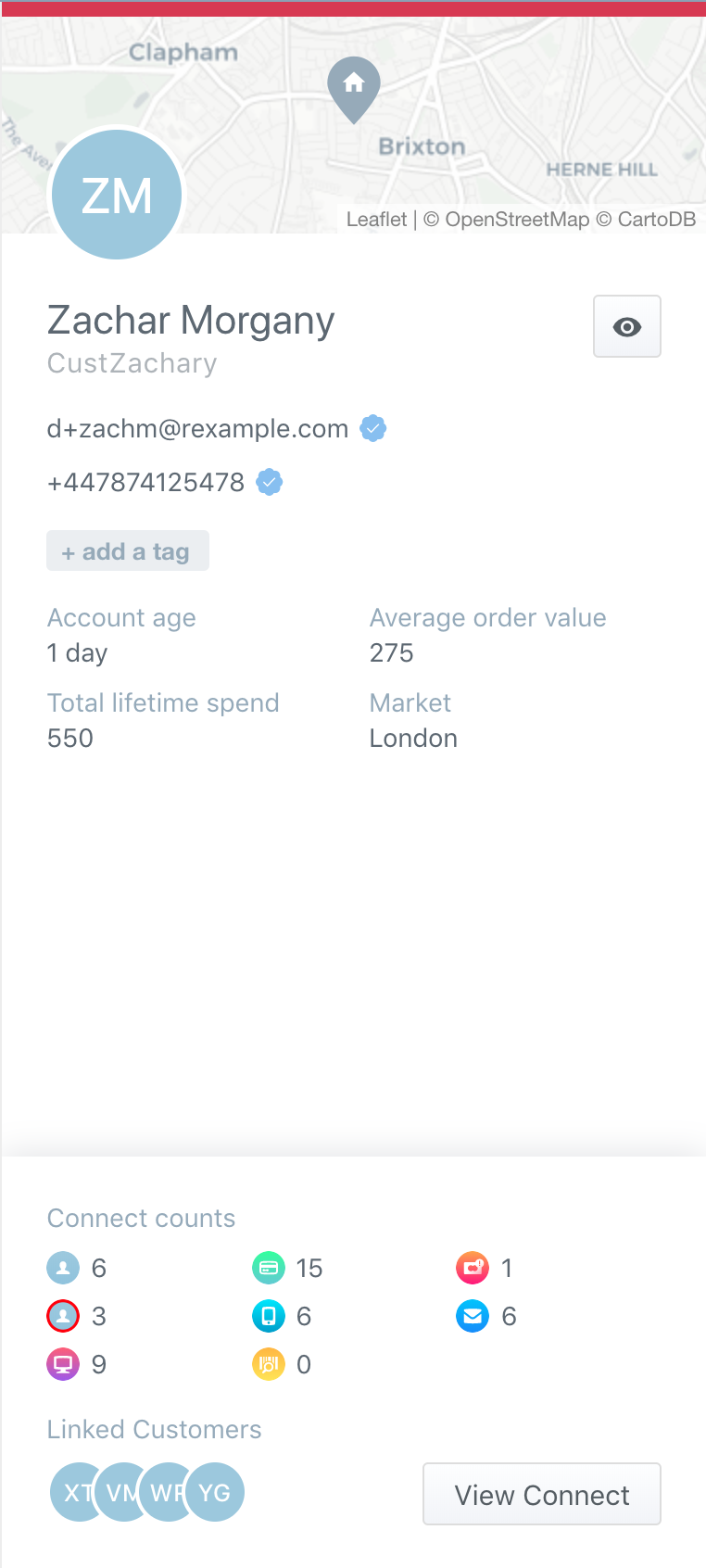706x1568 pixels.
Task: Tap the home pin on the map
Action: tap(354, 85)
